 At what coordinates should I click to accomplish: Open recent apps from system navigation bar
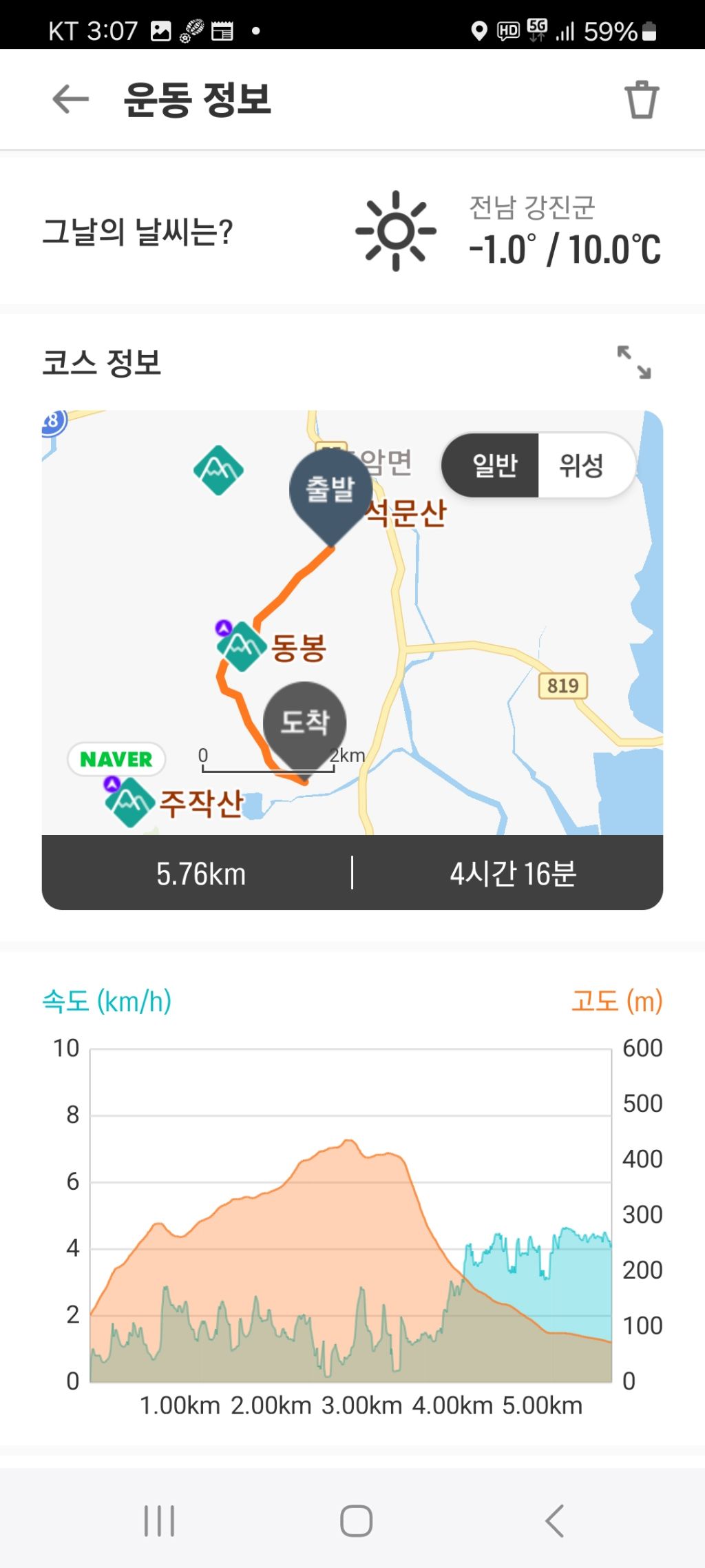click(159, 1520)
